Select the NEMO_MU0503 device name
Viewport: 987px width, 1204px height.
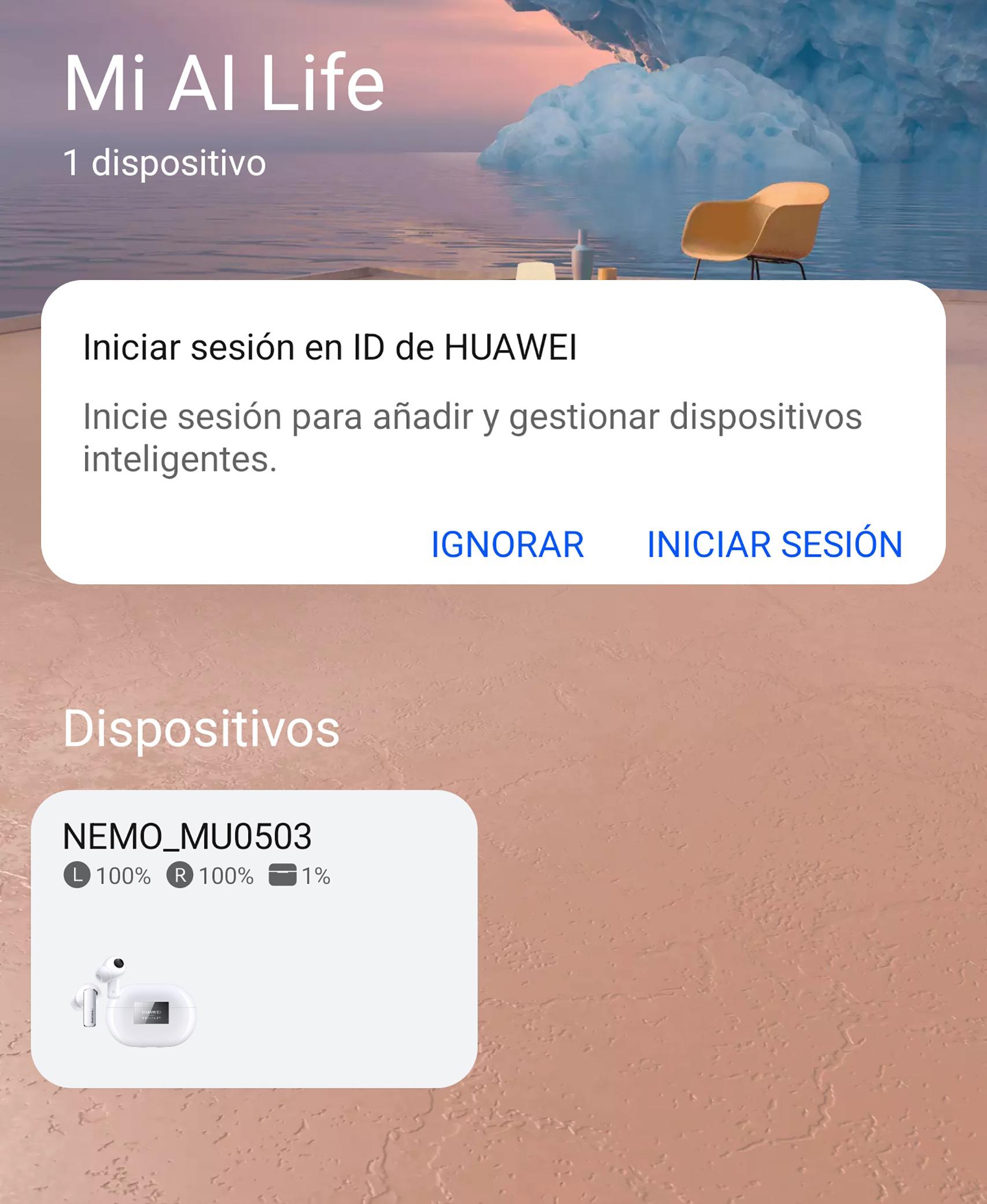point(188,835)
